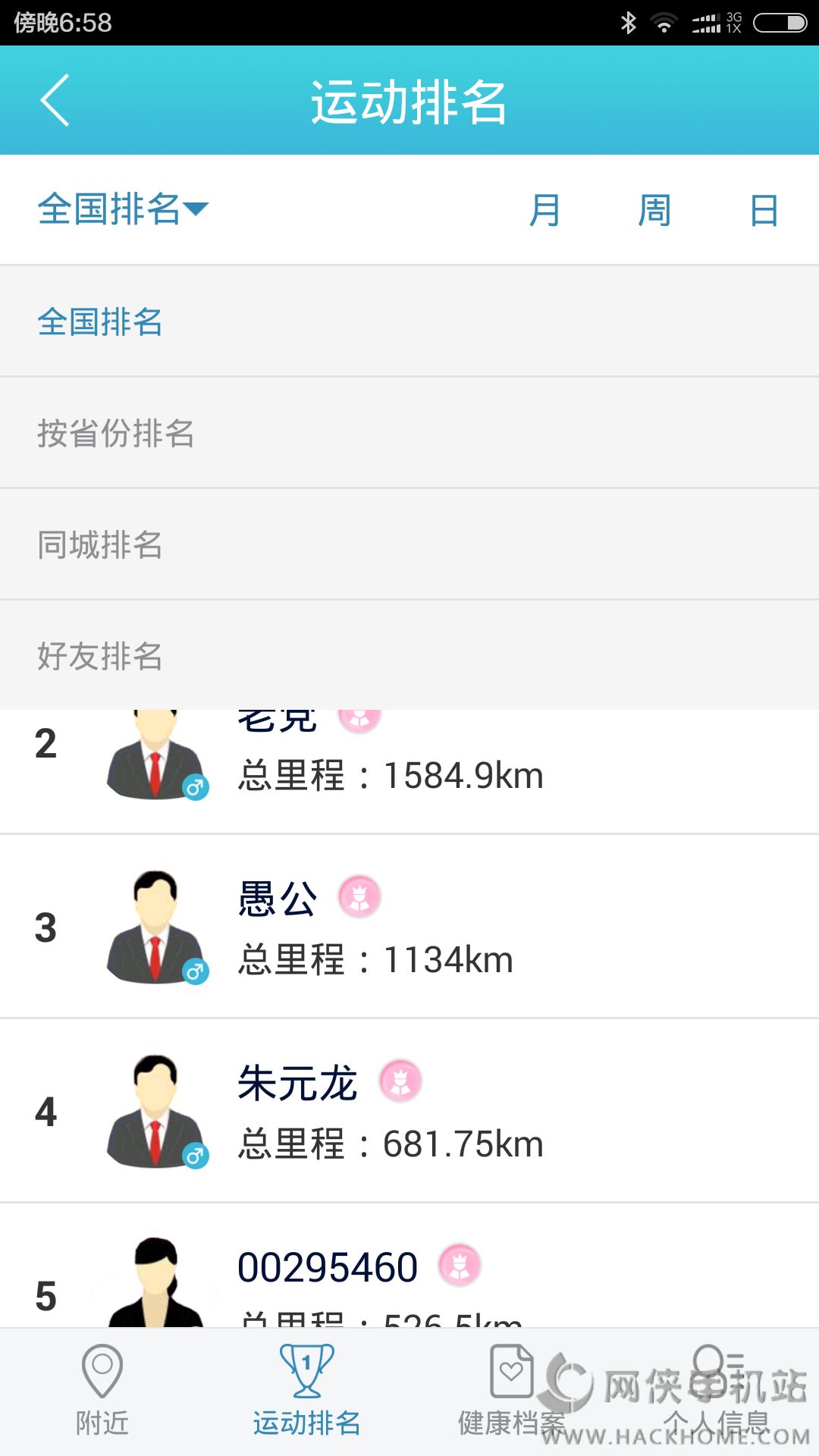Switch to the 附近 tab

[x=102, y=1391]
